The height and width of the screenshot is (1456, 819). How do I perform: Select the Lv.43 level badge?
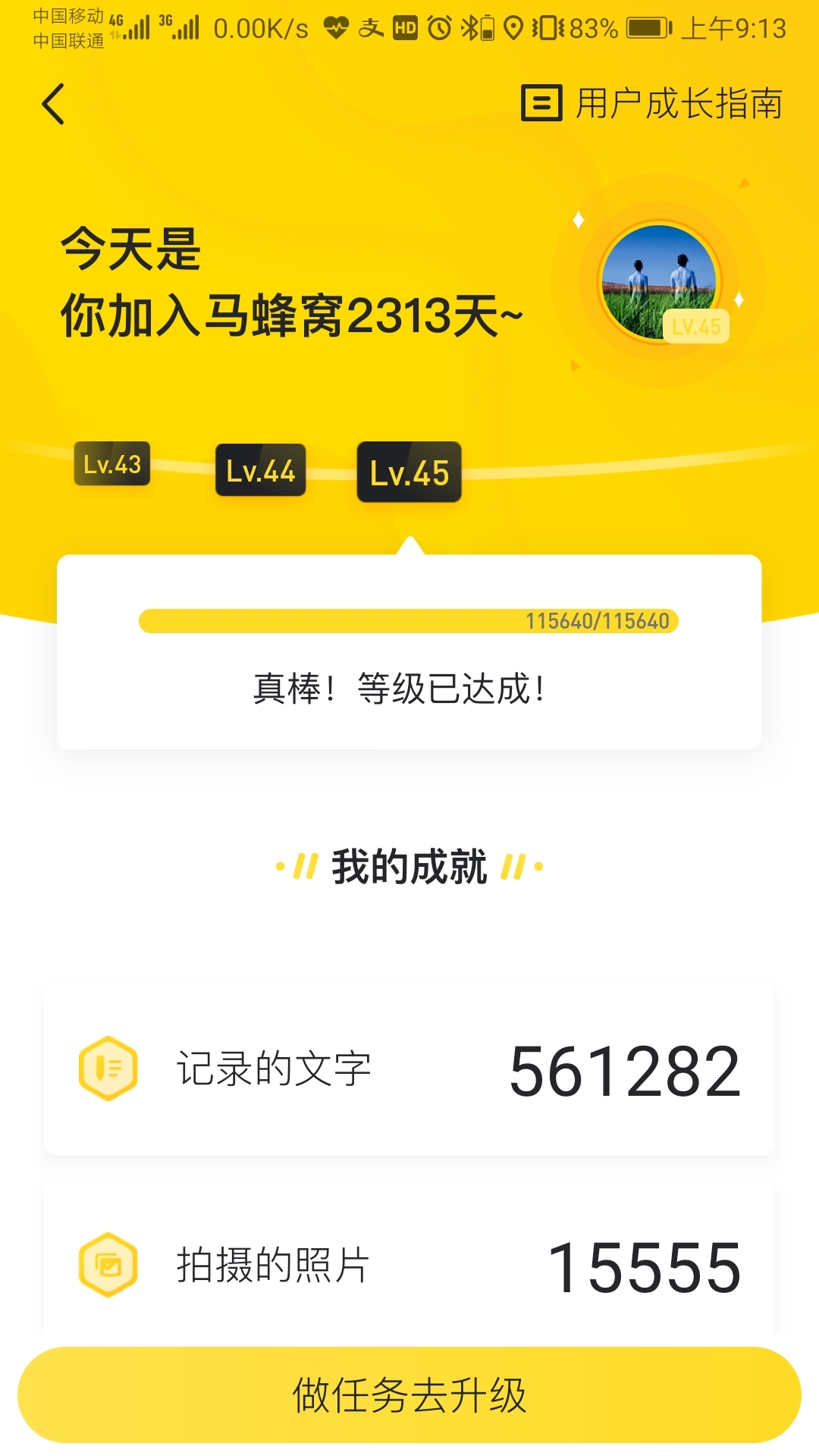click(x=112, y=464)
